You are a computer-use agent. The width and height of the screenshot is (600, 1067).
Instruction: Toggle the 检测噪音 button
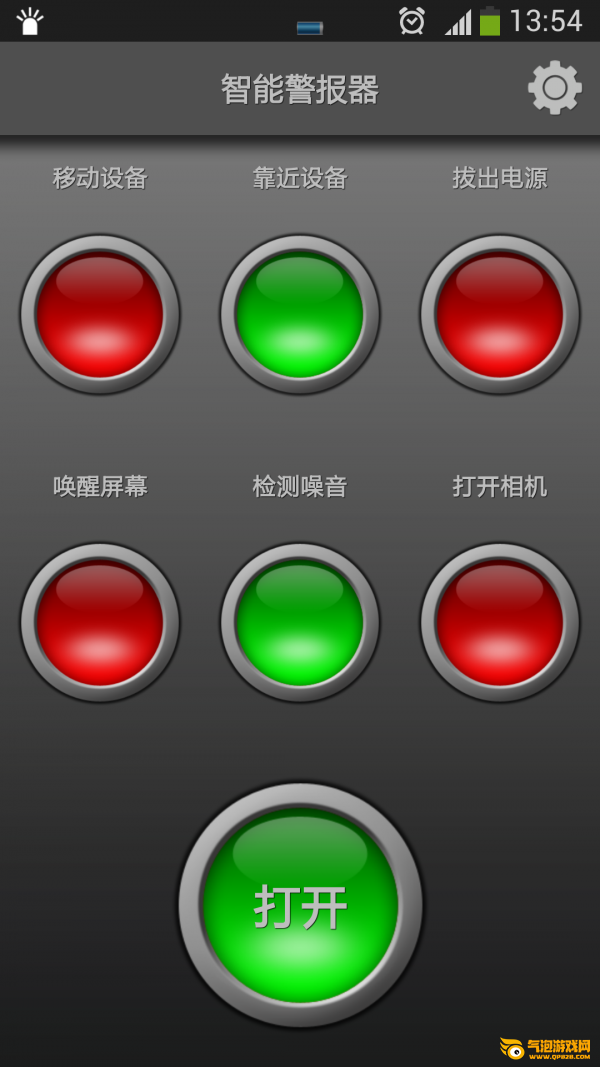pos(300,622)
